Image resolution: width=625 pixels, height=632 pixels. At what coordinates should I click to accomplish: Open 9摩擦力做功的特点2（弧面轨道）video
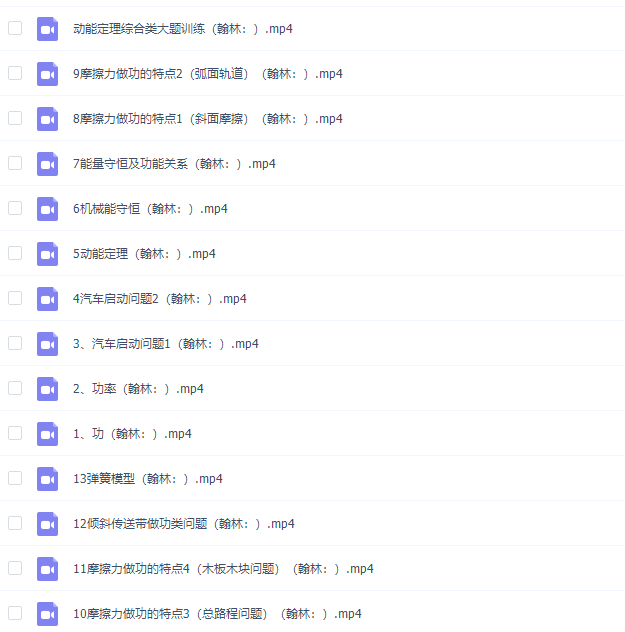tap(208, 74)
